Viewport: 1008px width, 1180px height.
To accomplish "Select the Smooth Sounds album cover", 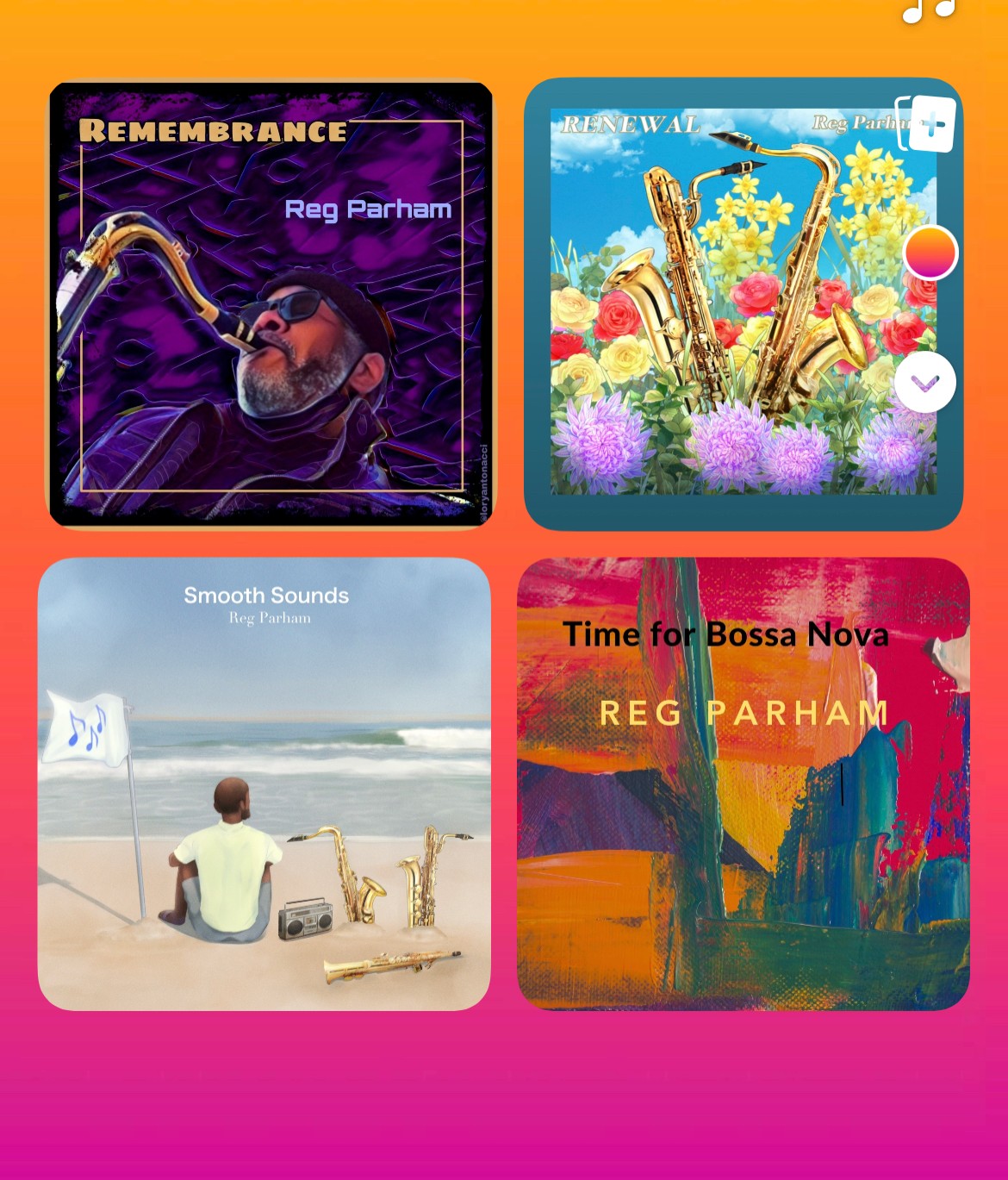I will (x=264, y=784).
